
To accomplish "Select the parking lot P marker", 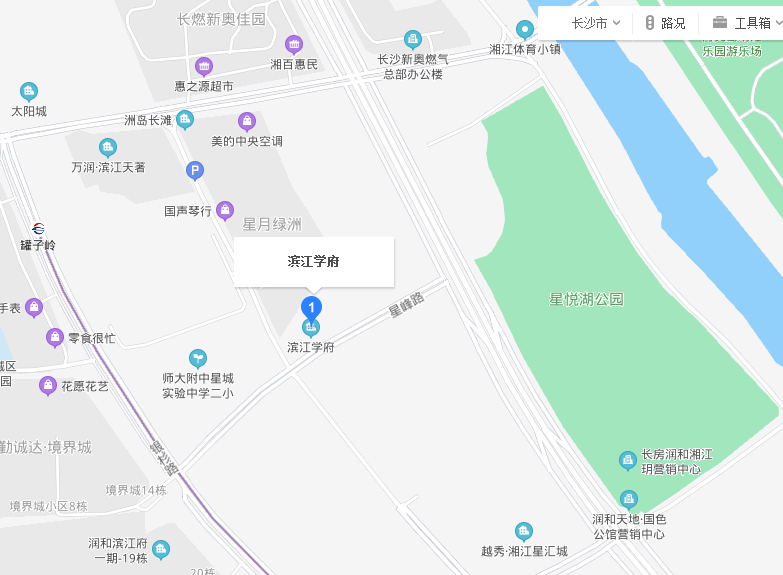I will point(195,170).
